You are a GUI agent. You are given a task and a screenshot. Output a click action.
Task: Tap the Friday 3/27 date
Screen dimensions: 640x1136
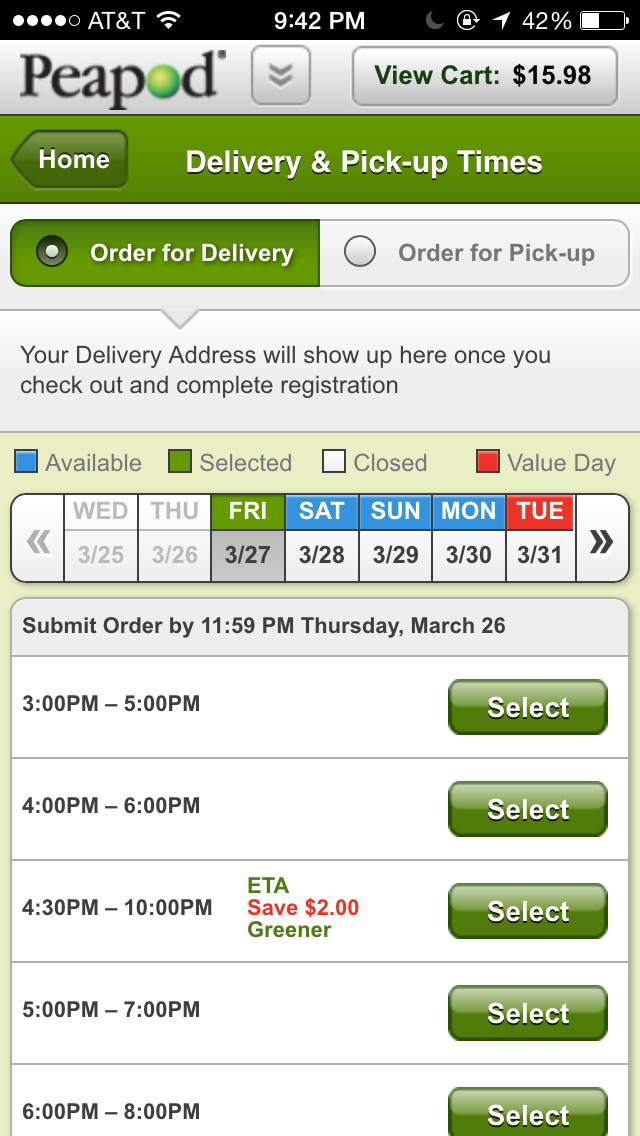(x=248, y=538)
